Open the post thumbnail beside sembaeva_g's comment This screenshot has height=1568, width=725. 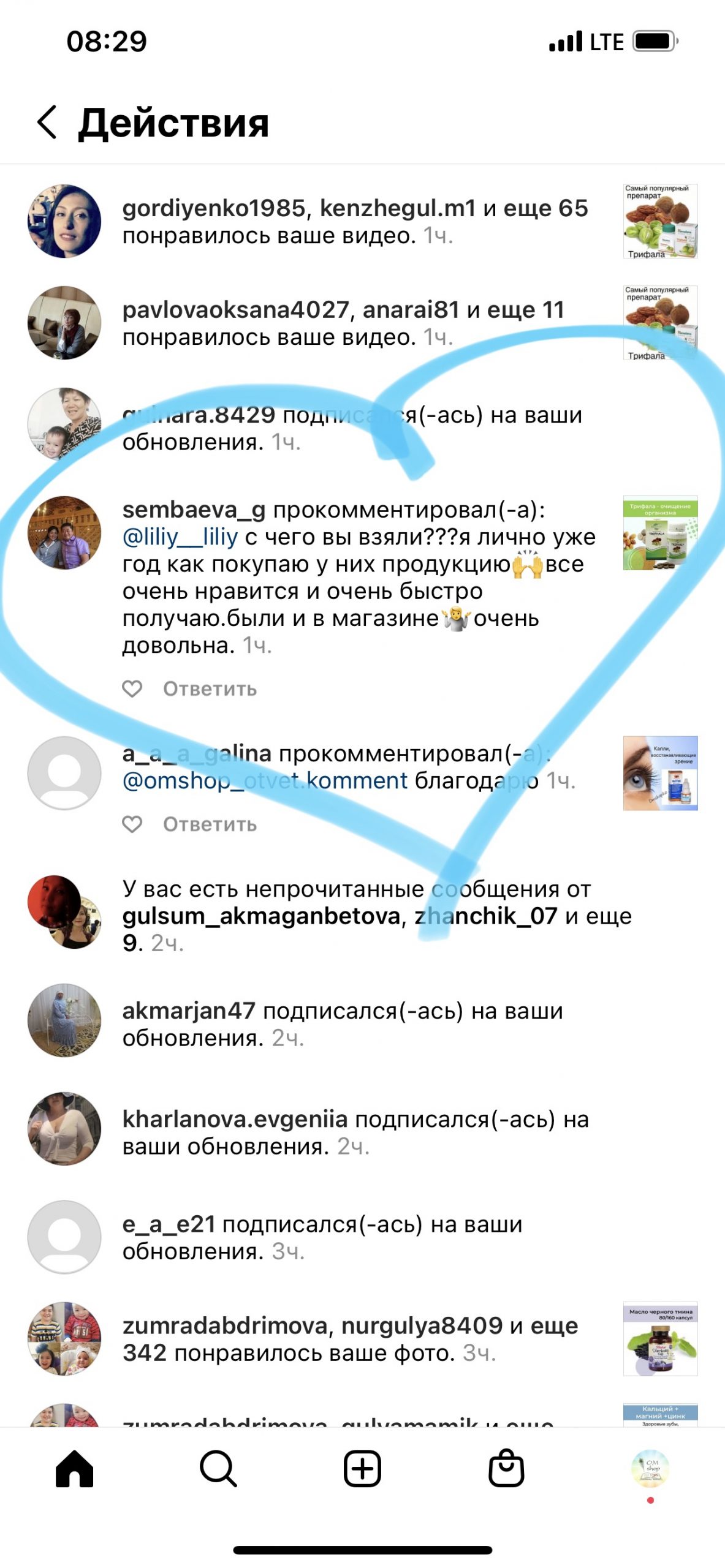click(x=660, y=533)
